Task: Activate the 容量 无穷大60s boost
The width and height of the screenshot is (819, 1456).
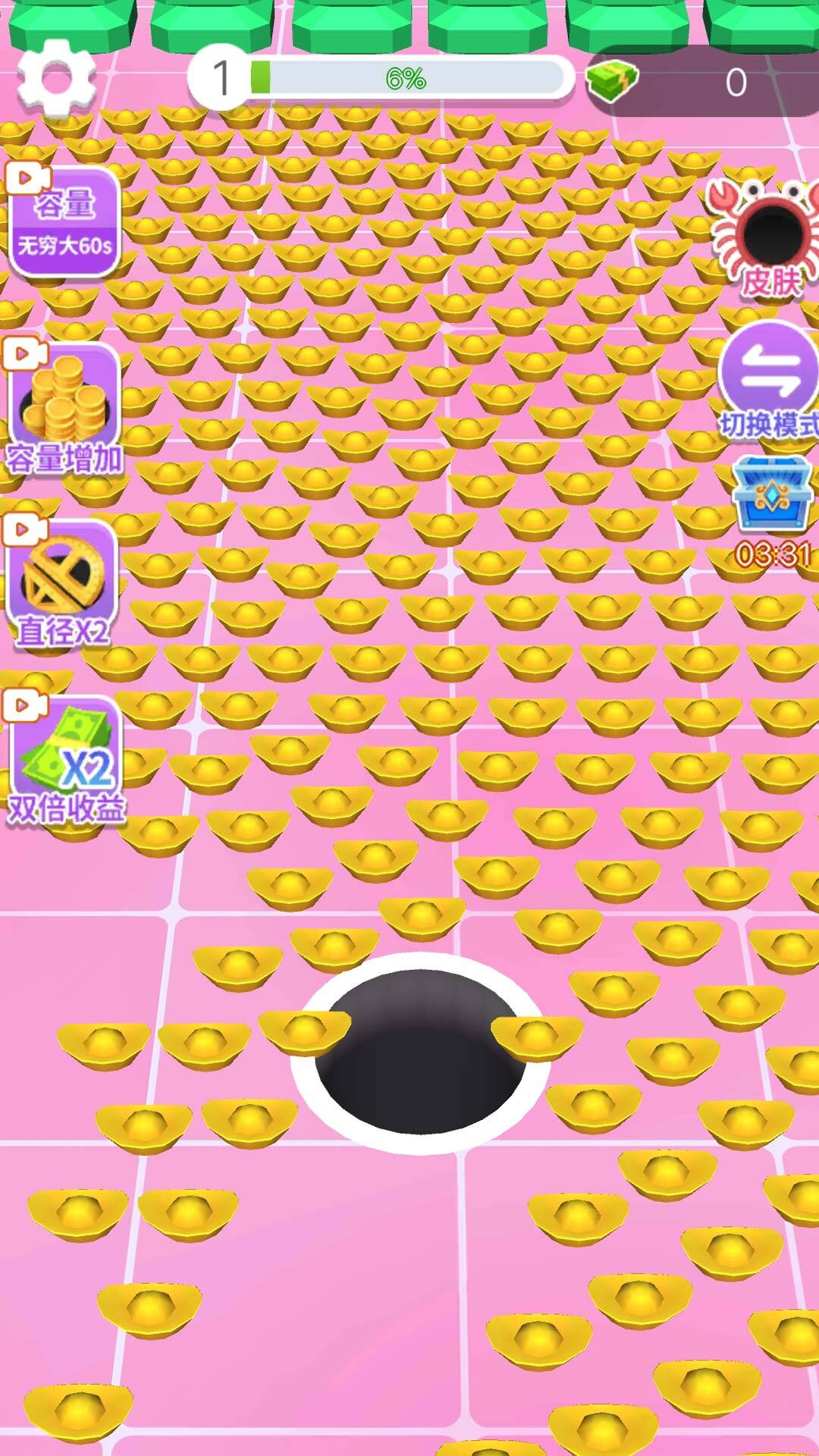Action: [x=64, y=222]
